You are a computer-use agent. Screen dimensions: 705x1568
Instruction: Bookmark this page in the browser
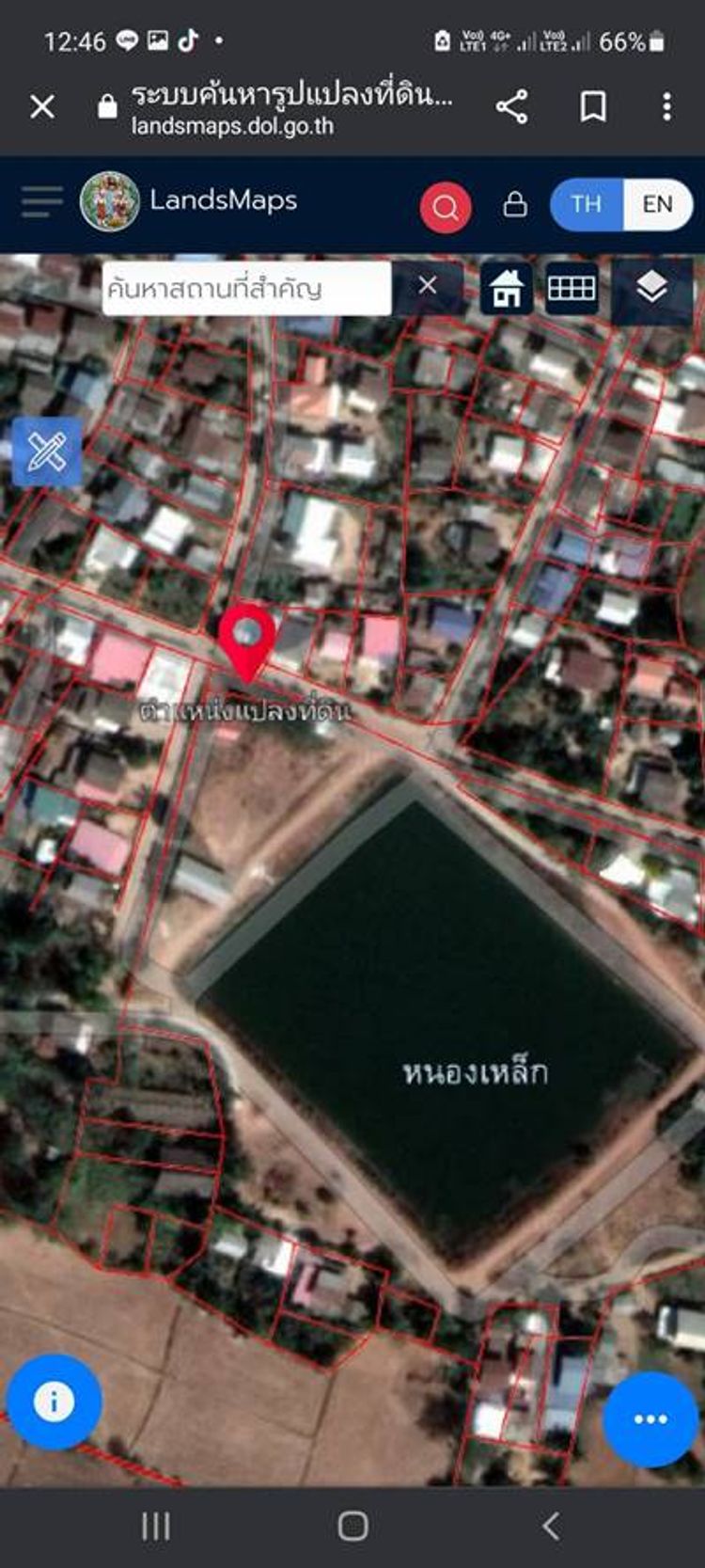[x=592, y=107]
